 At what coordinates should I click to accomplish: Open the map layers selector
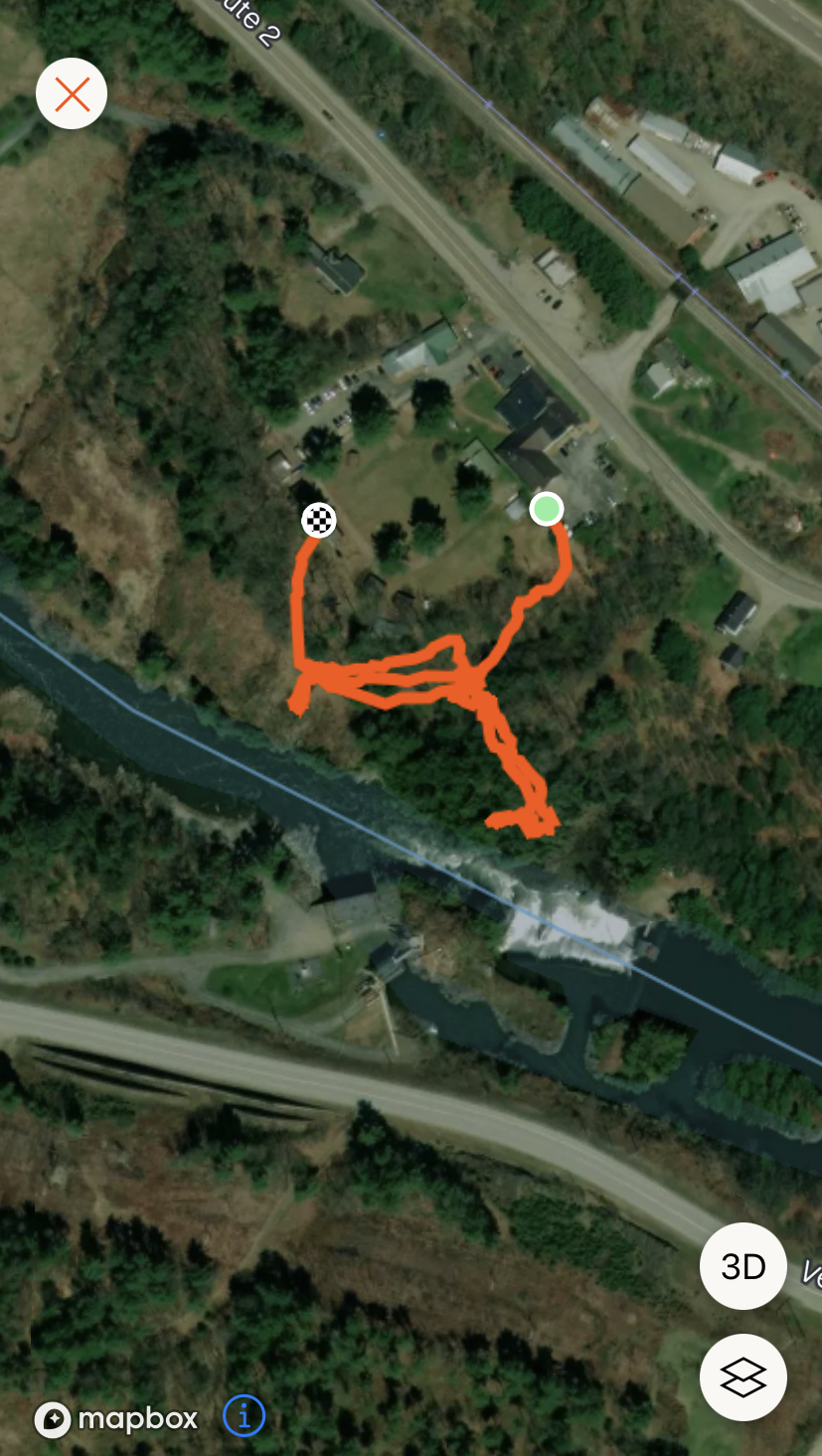point(742,1377)
